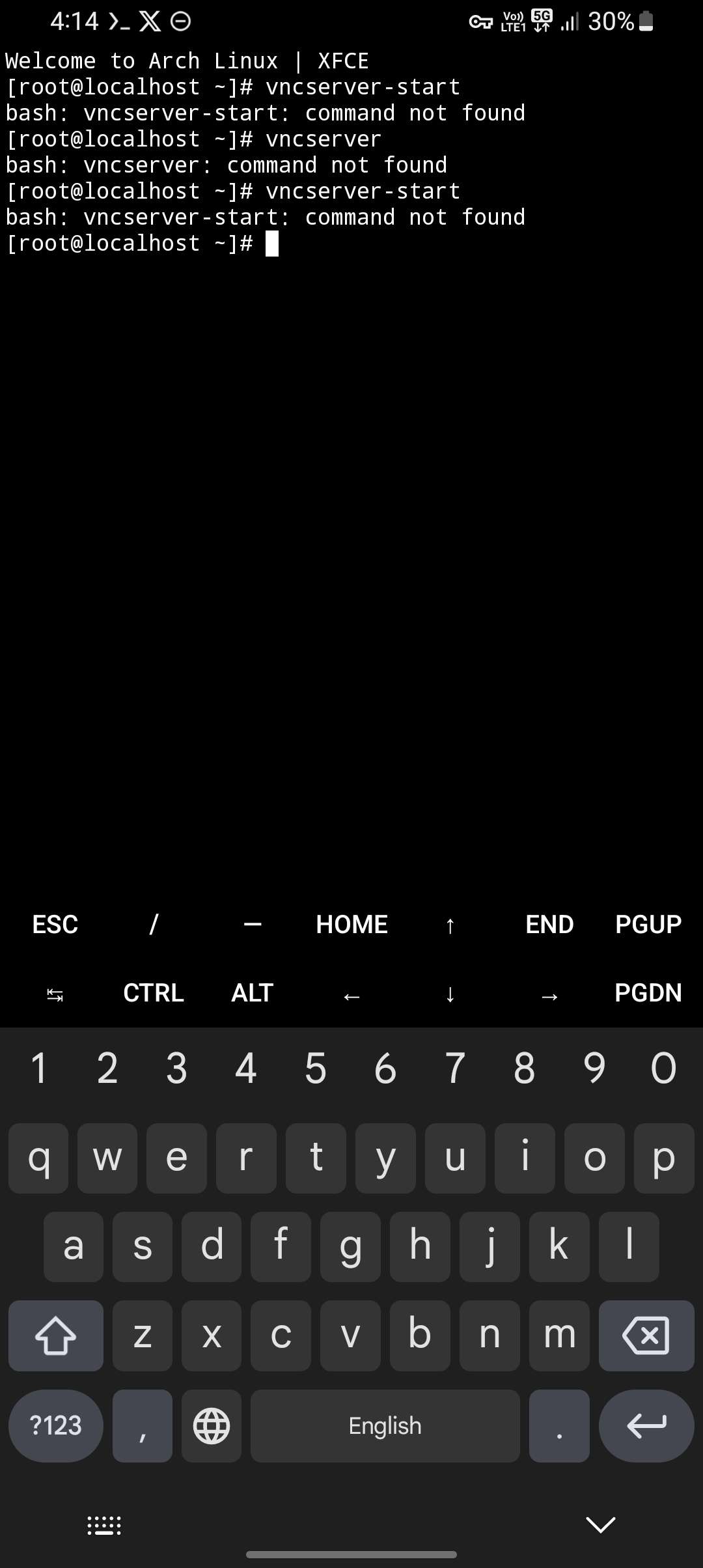Switch to symbols with the ?123 key
703x1568 pixels.
(55, 1426)
